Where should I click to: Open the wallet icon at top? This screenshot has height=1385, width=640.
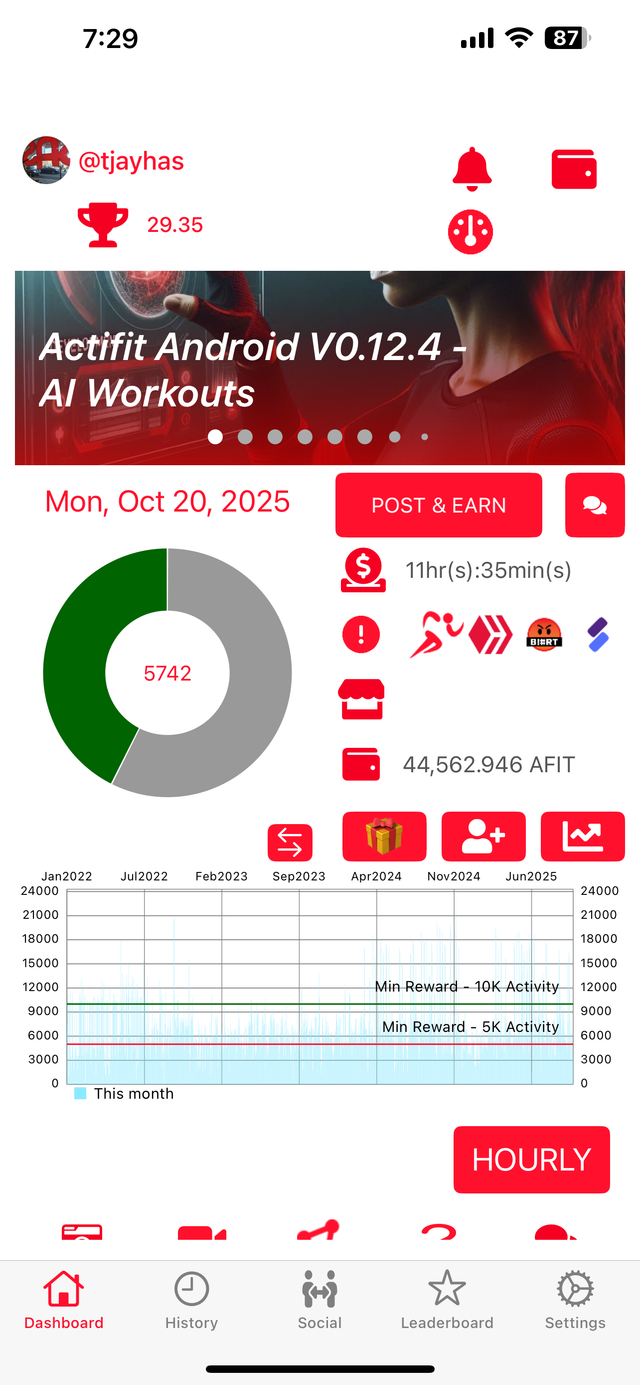pos(574,169)
